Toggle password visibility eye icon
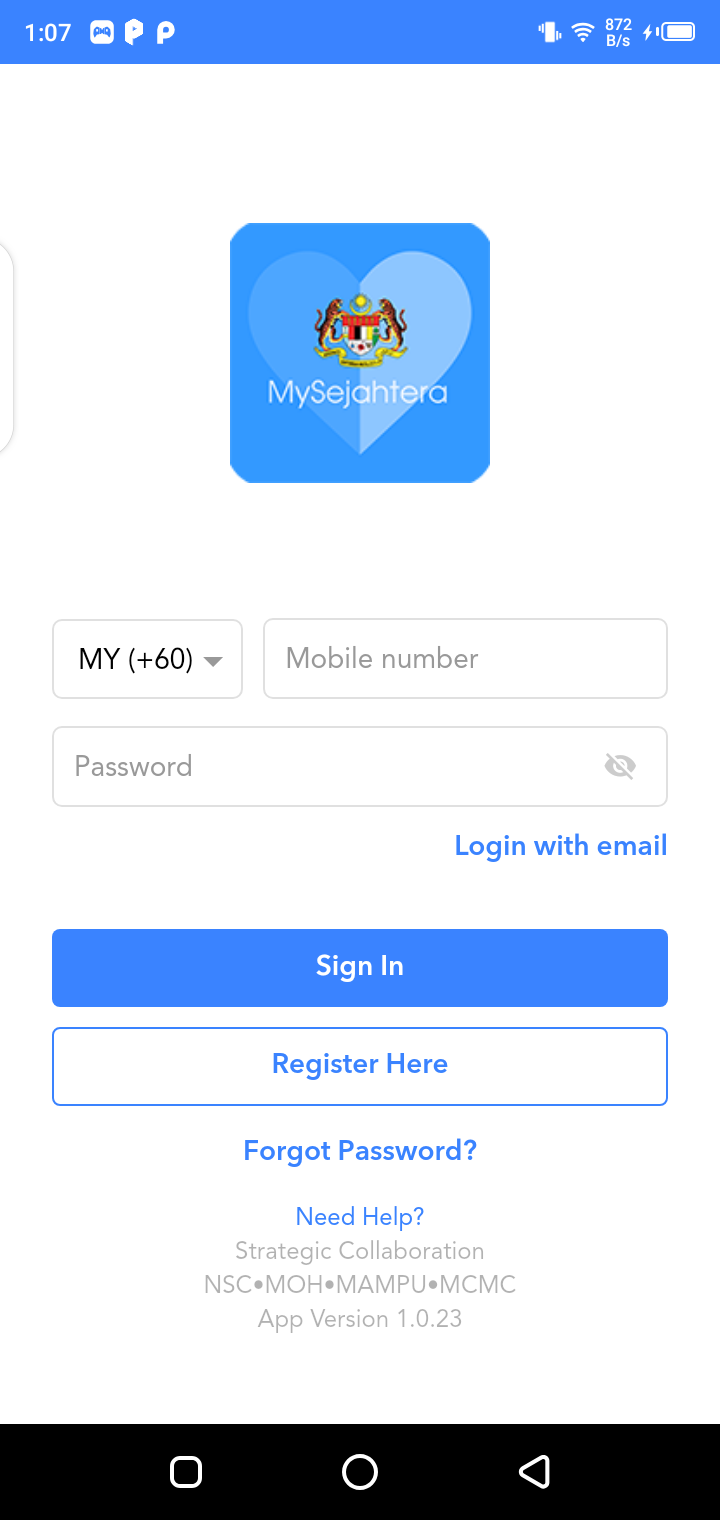The image size is (720, 1520). tap(620, 767)
